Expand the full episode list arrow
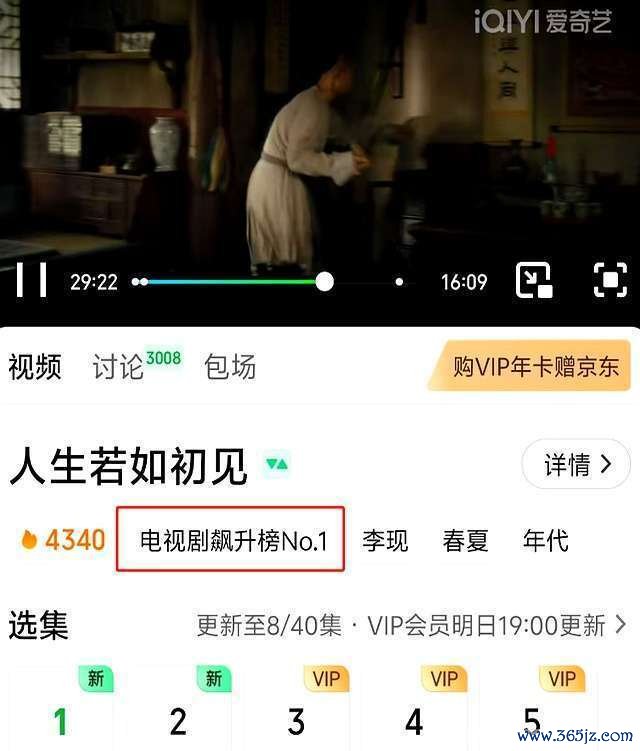 (x=621, y=626)
